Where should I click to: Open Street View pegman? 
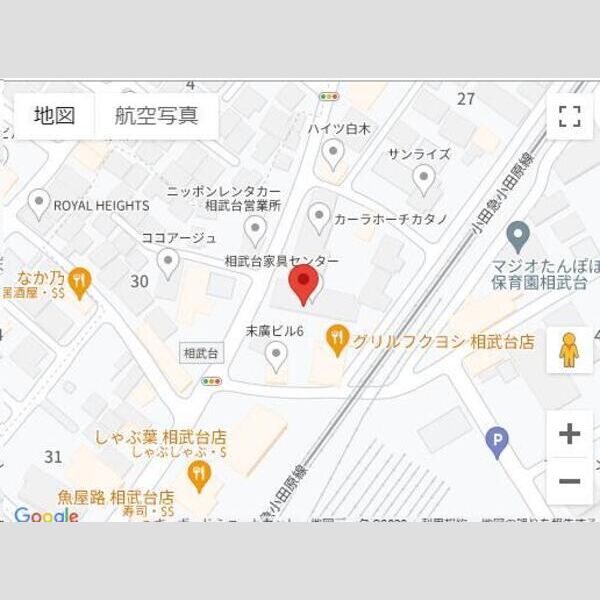coord(569,350)
